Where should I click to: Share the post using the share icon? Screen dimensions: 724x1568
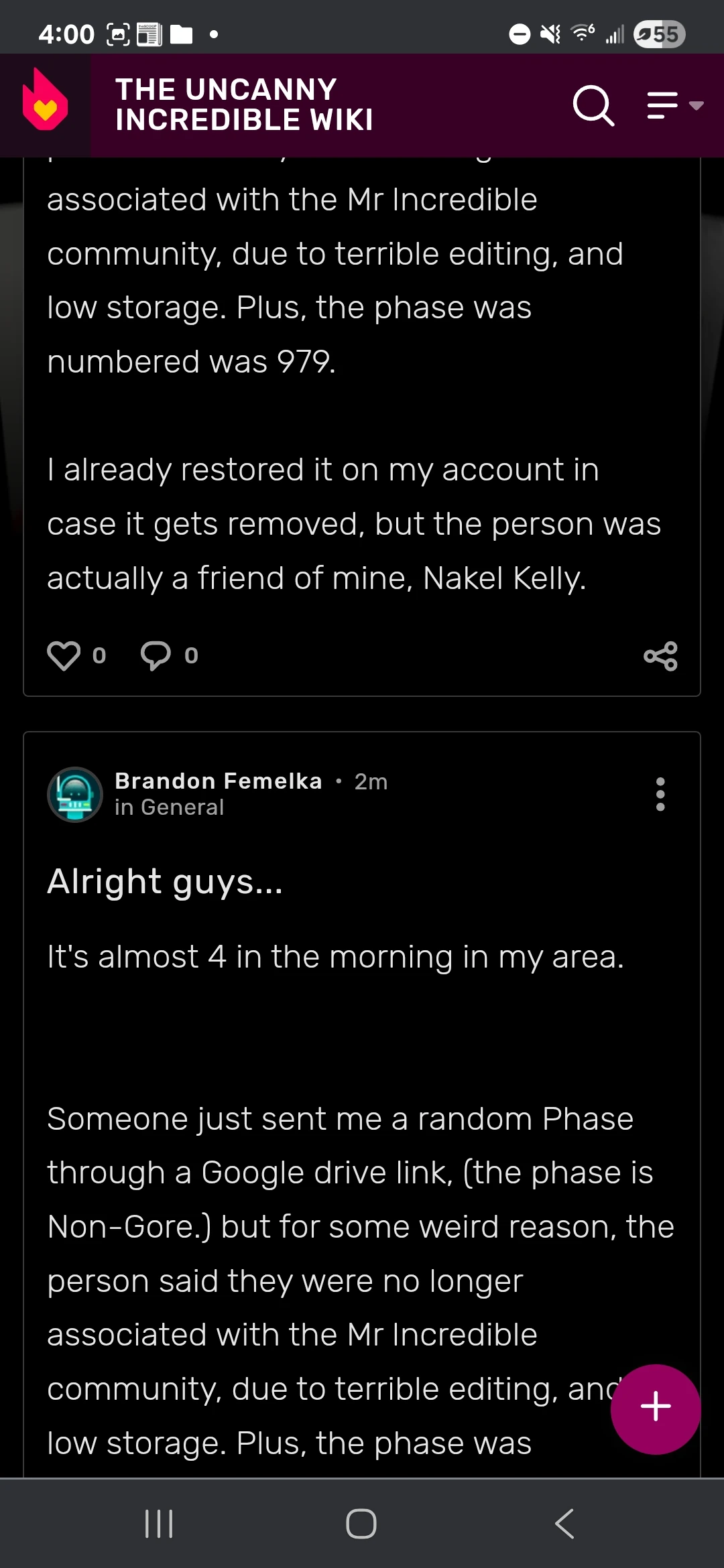click(661, 656)
